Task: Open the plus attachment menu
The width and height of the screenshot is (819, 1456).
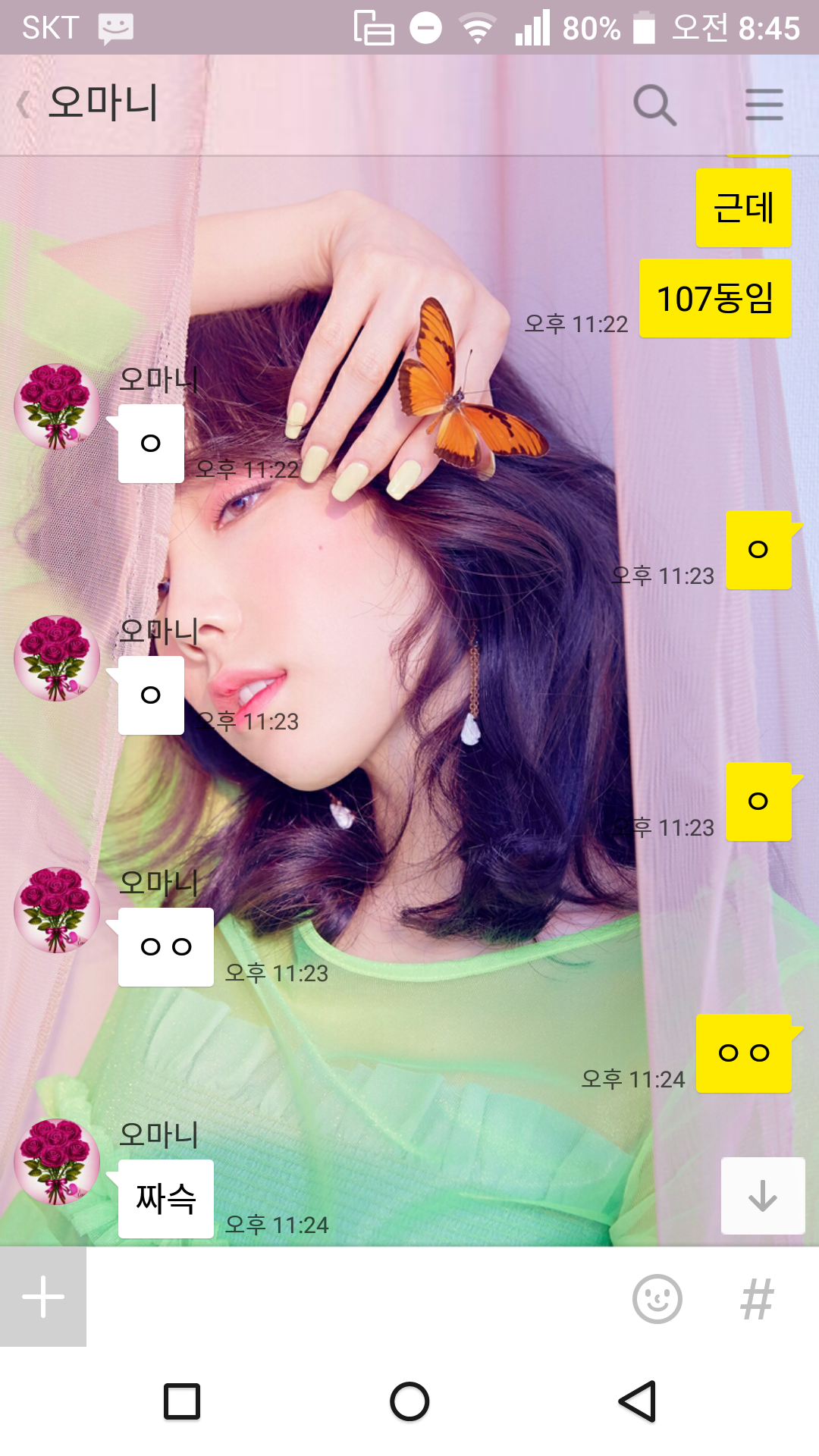Action: 43,1297
